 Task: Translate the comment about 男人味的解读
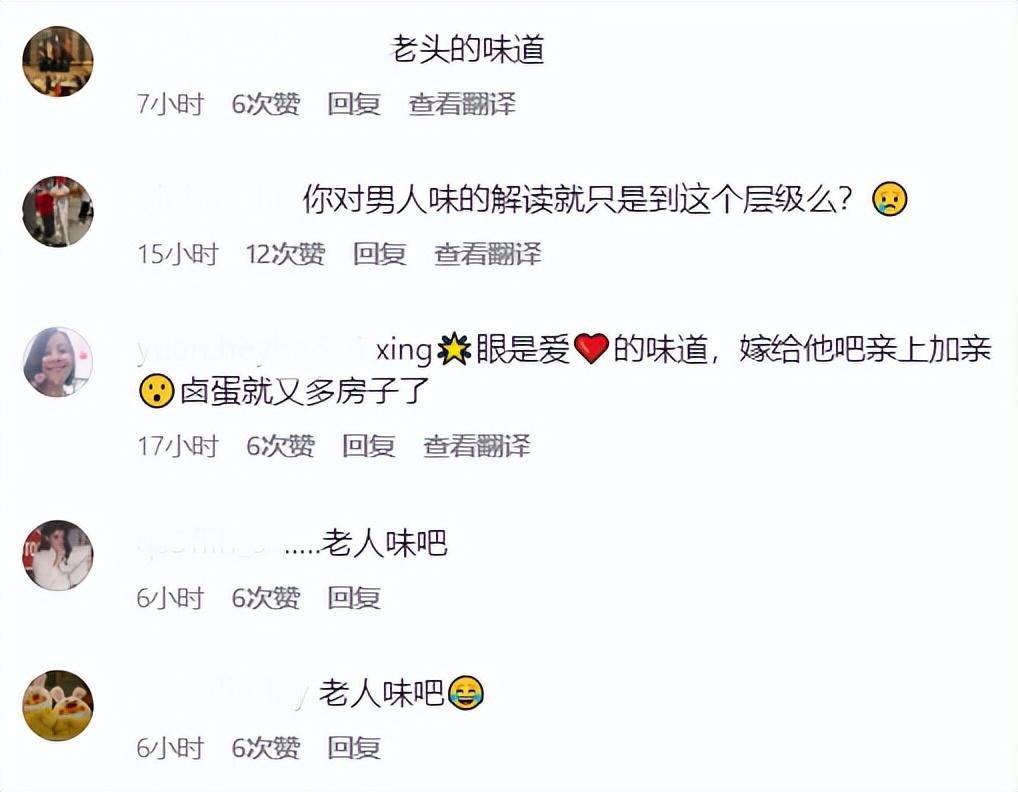pos(487,254)
